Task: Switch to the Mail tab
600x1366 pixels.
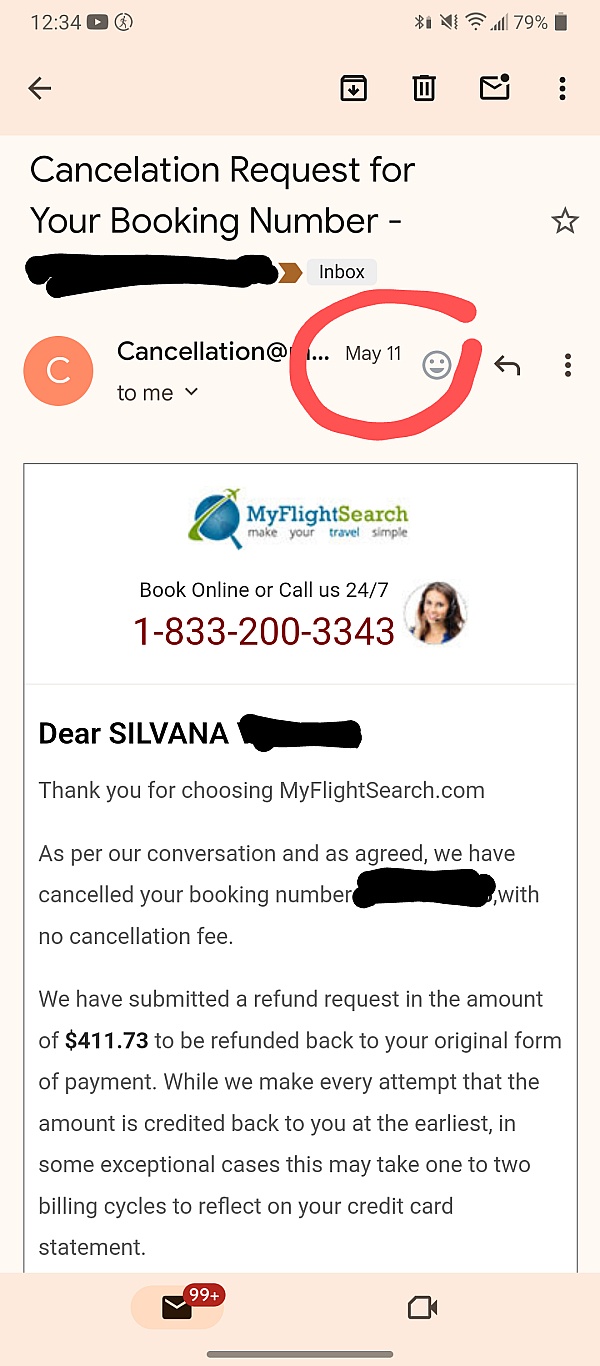Action: click(178, 1306)
